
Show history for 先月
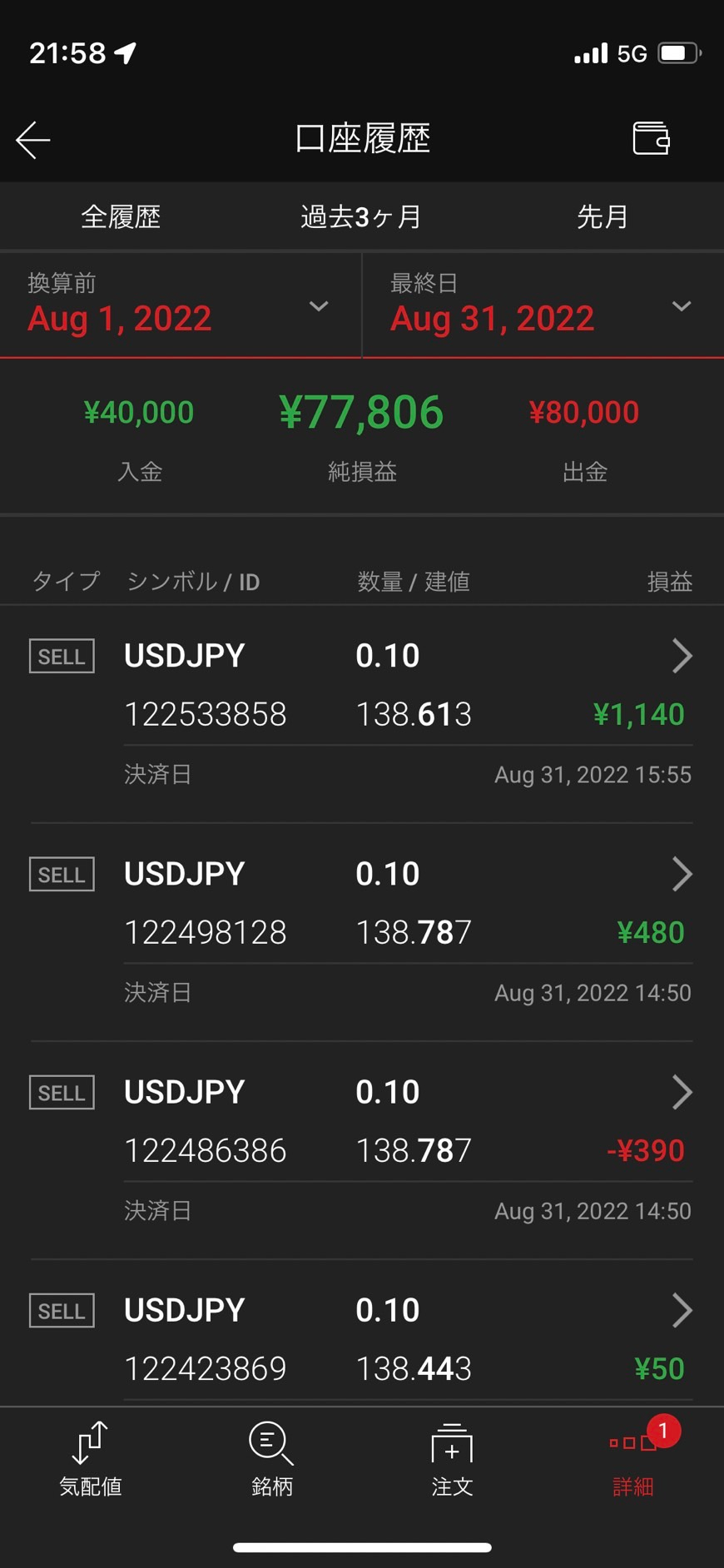tap(602, 217)
